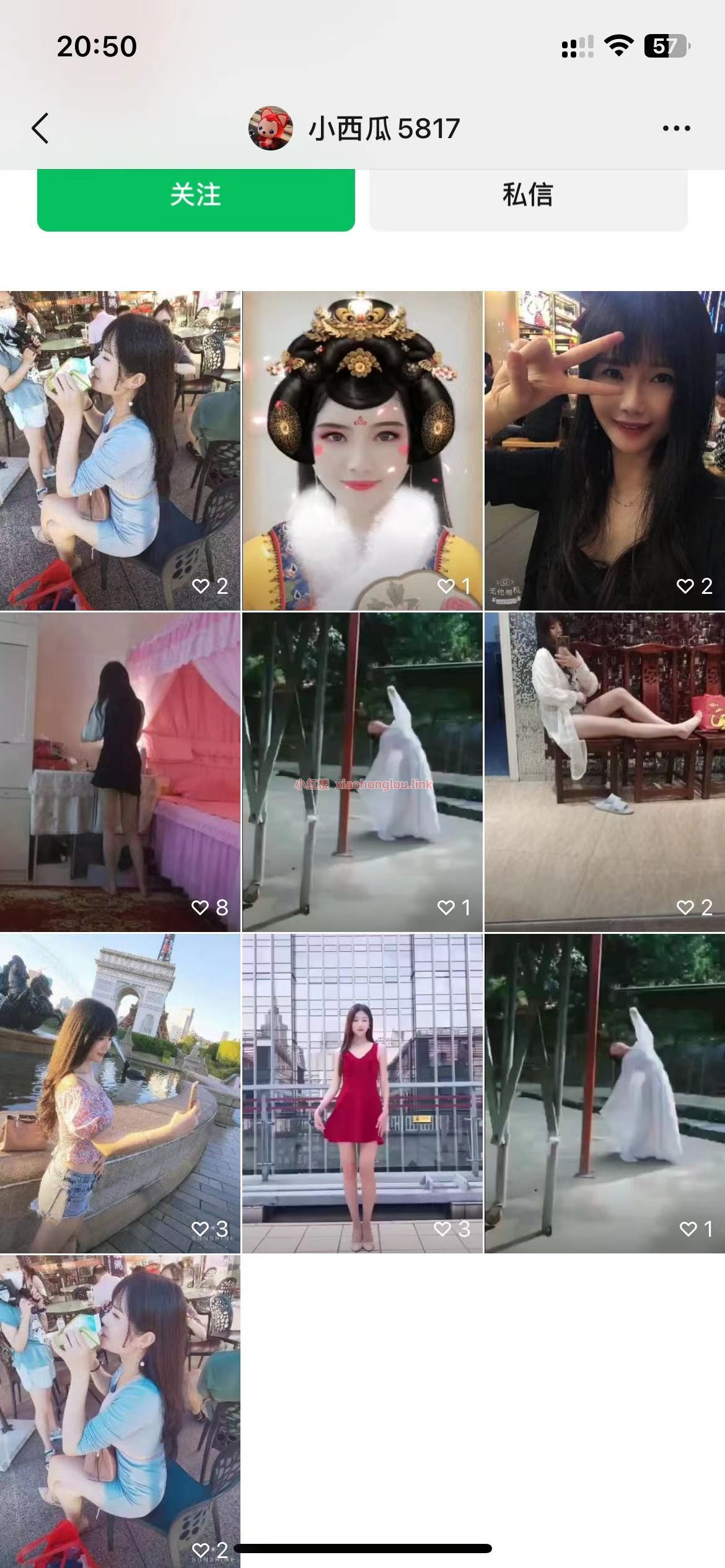Open the red dress post

pyautogui.click(x=362, y=1093)
